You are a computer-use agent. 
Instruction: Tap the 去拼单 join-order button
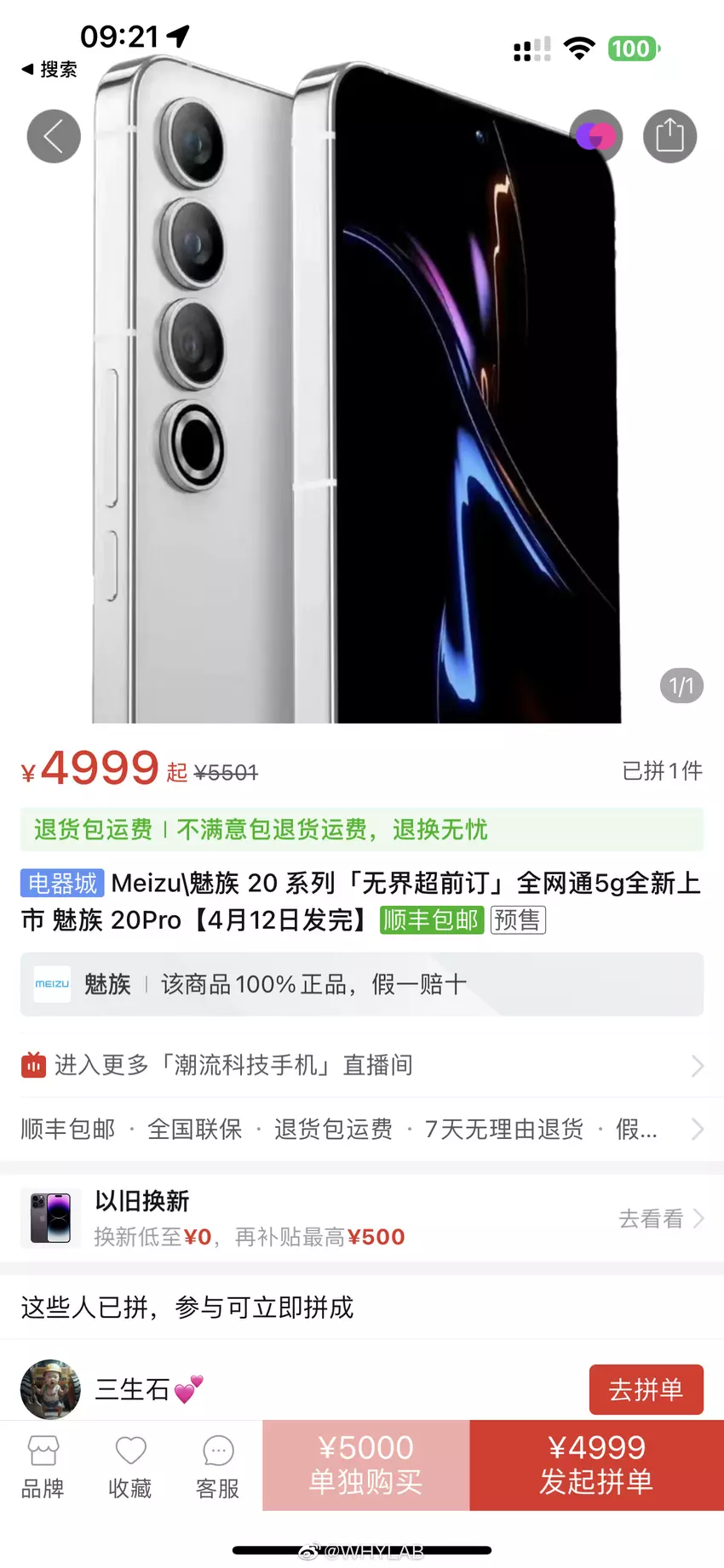[x=646, y=1389]
